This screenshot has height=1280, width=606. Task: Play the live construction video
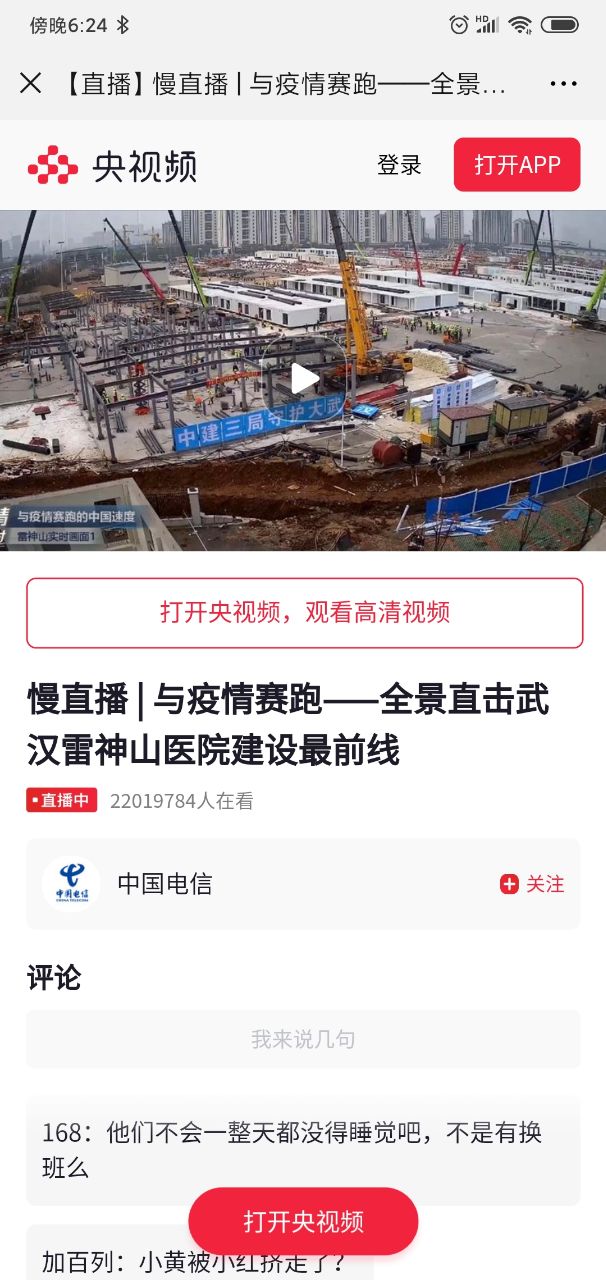point(303,379)
